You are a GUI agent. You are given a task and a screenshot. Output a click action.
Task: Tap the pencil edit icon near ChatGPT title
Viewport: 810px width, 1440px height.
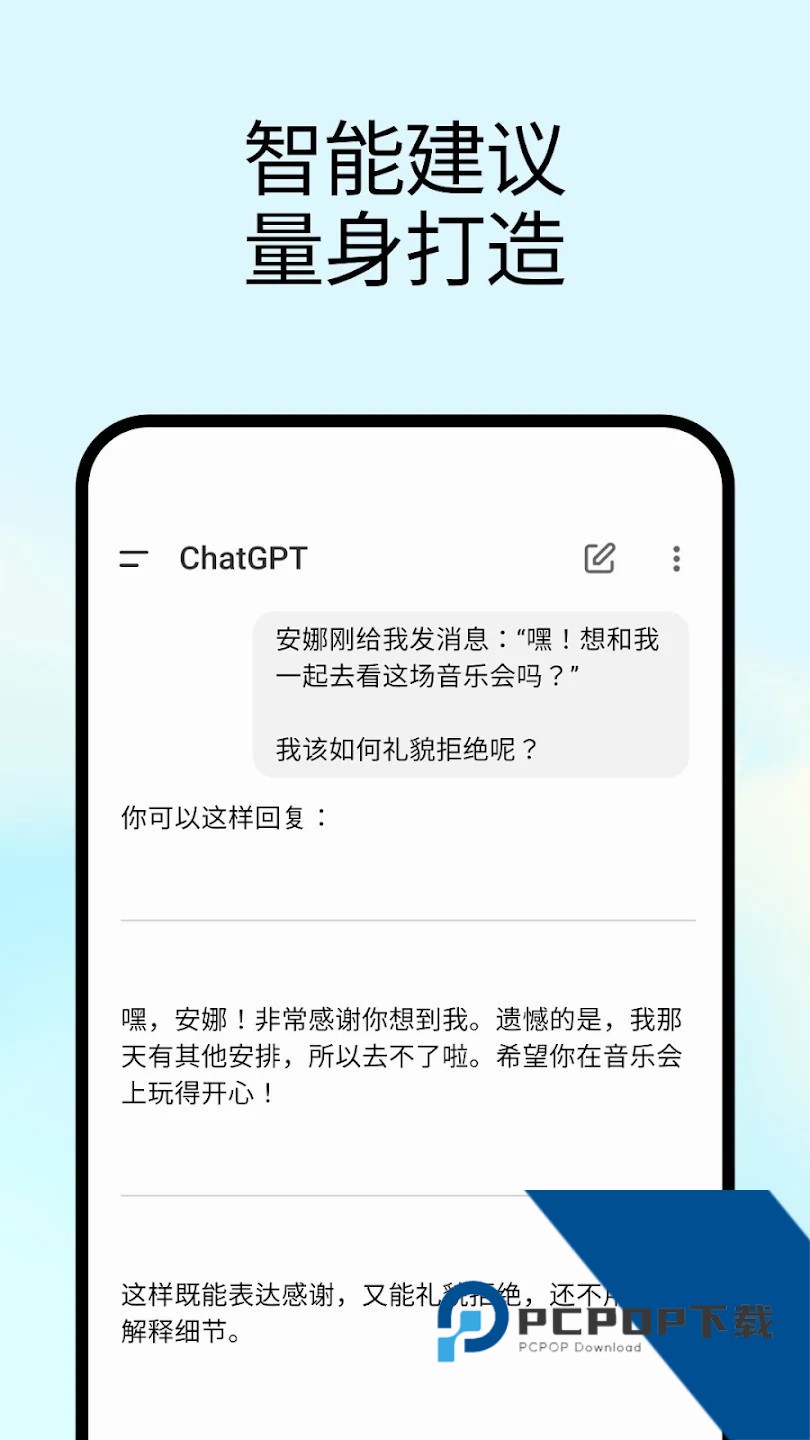[599, 558]
